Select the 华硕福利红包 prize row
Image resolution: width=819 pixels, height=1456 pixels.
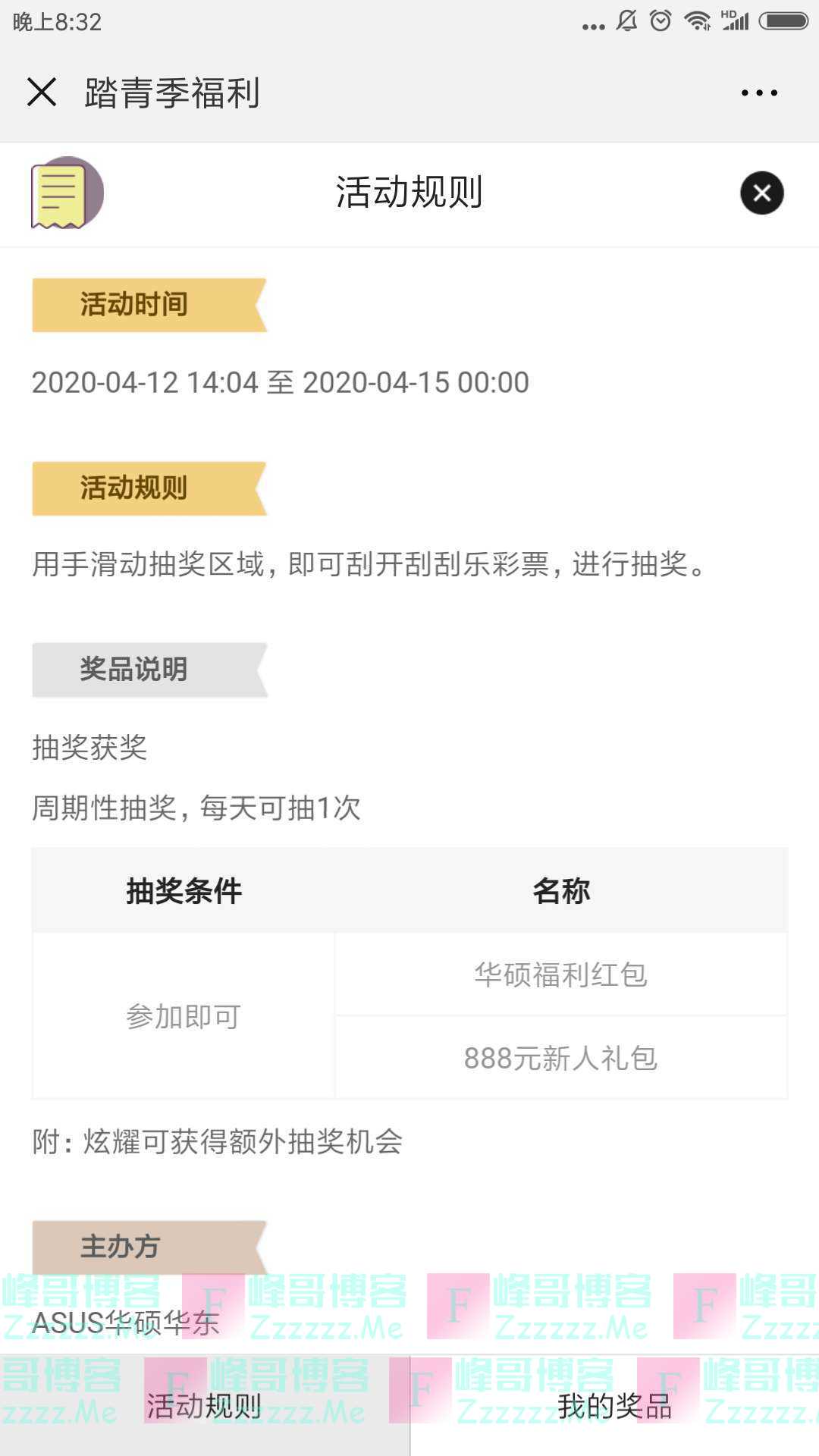561,975
